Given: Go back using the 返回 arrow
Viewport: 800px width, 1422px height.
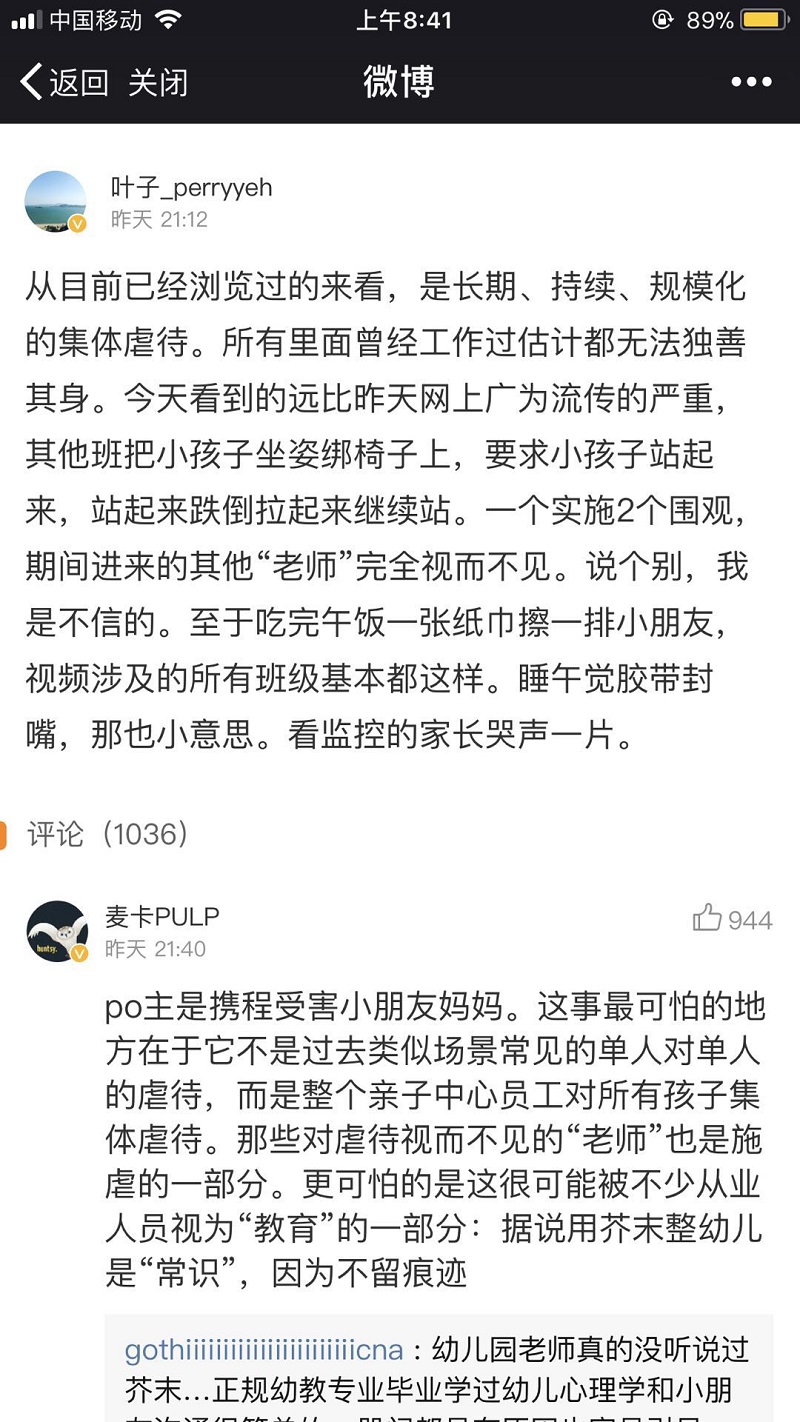Looking at the screenshot, I should tap(64, 82).
